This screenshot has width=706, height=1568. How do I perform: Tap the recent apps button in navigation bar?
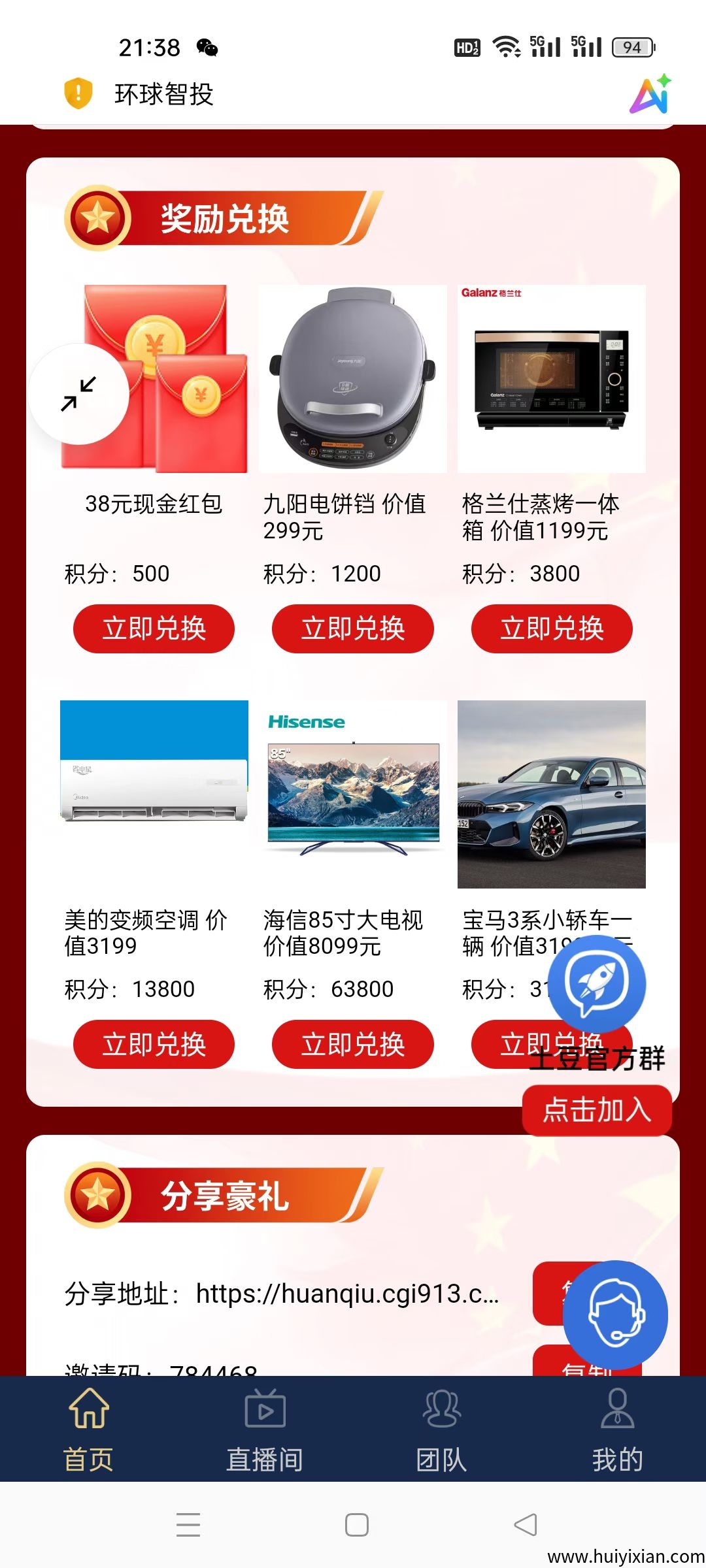[x=188, y=1524]
